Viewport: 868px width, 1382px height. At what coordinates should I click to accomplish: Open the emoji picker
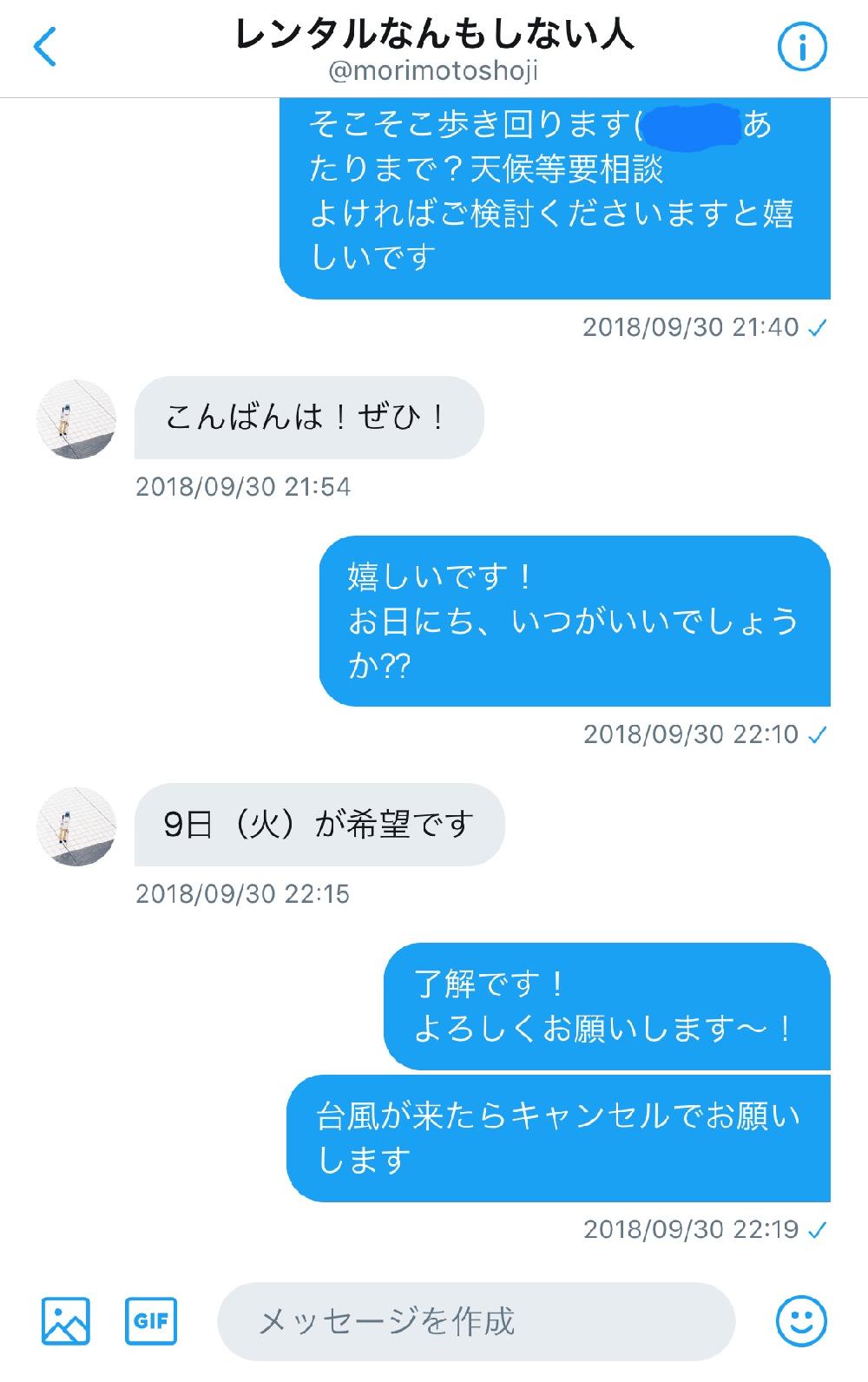[x=800, y=1320]
